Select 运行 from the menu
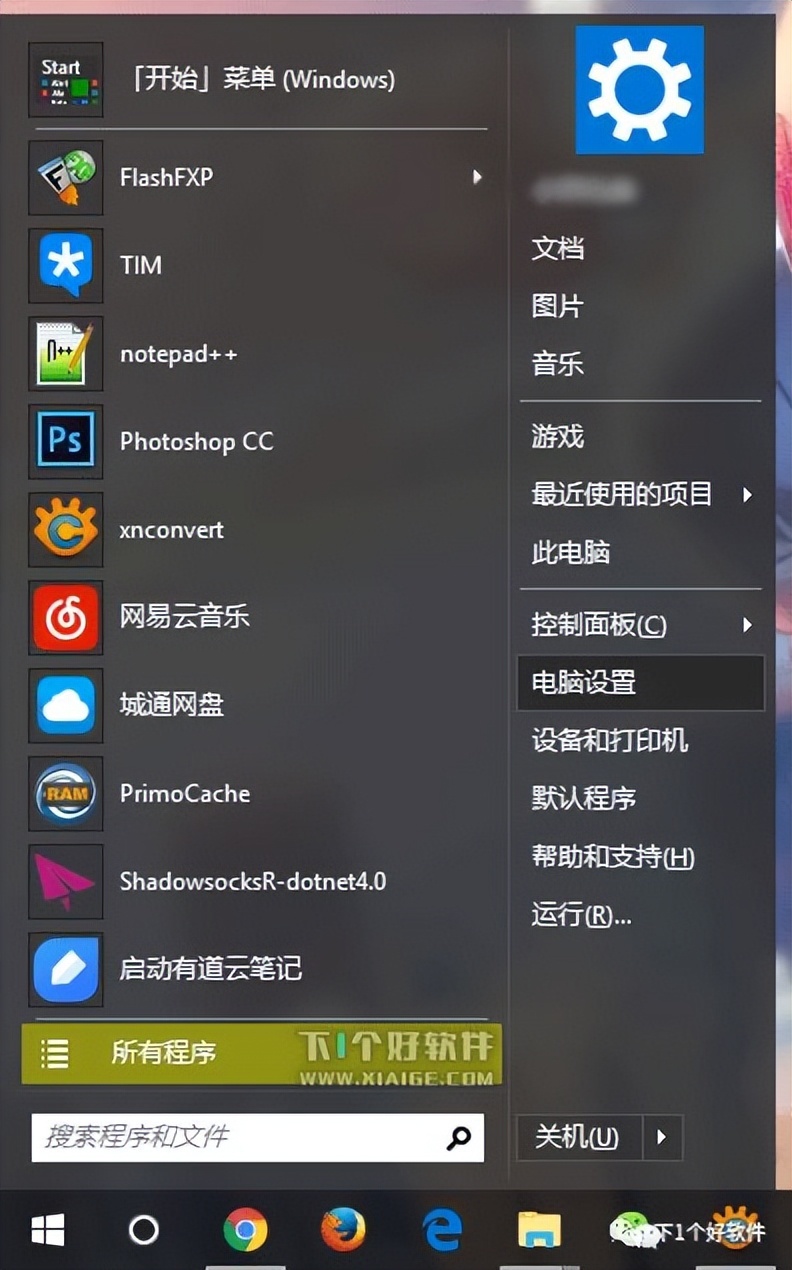Image resolution: width=792 pixels, height=1270 pixels. coord(581,914)
